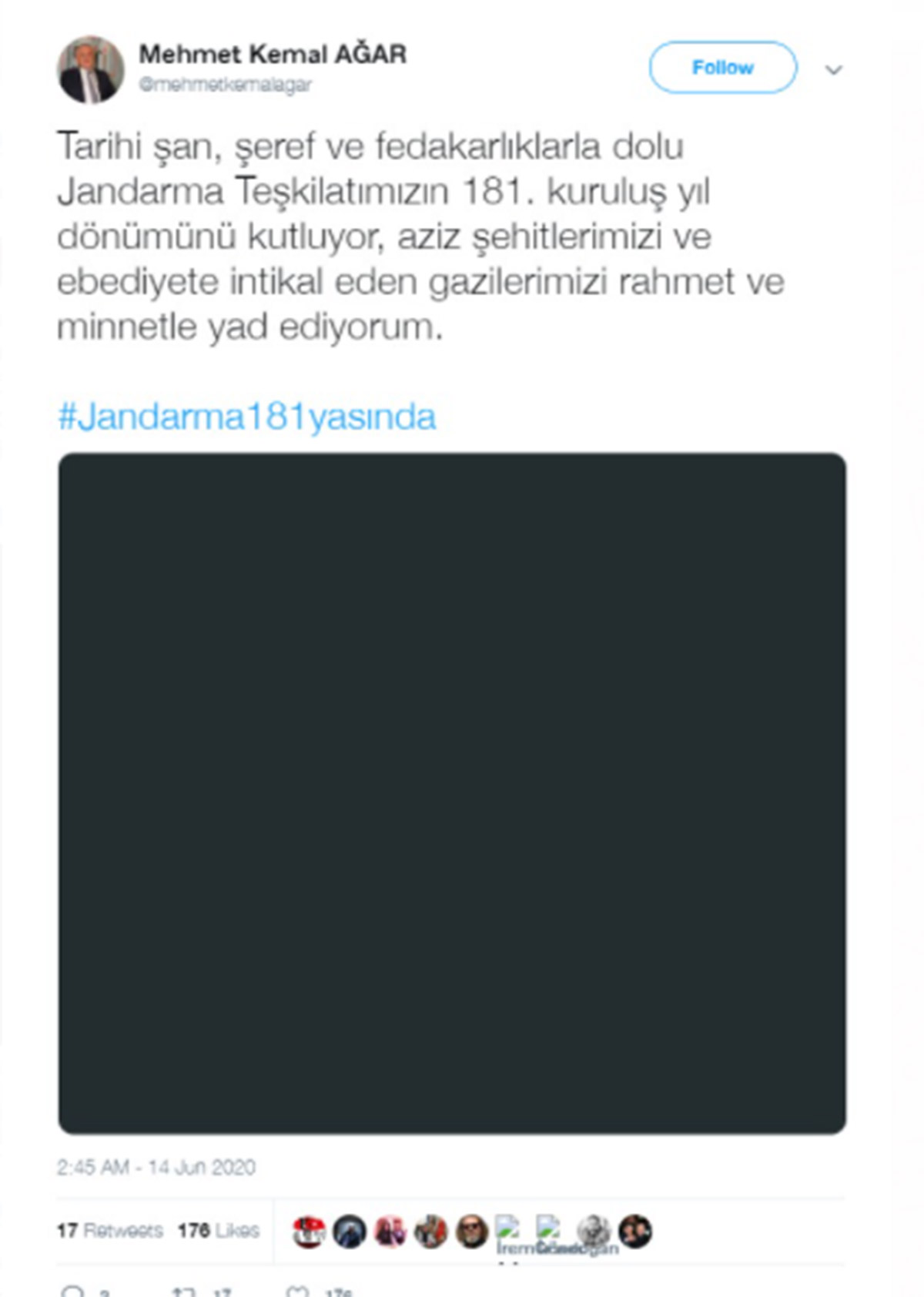View the 17 Retweets list

tap(109, 1231)
